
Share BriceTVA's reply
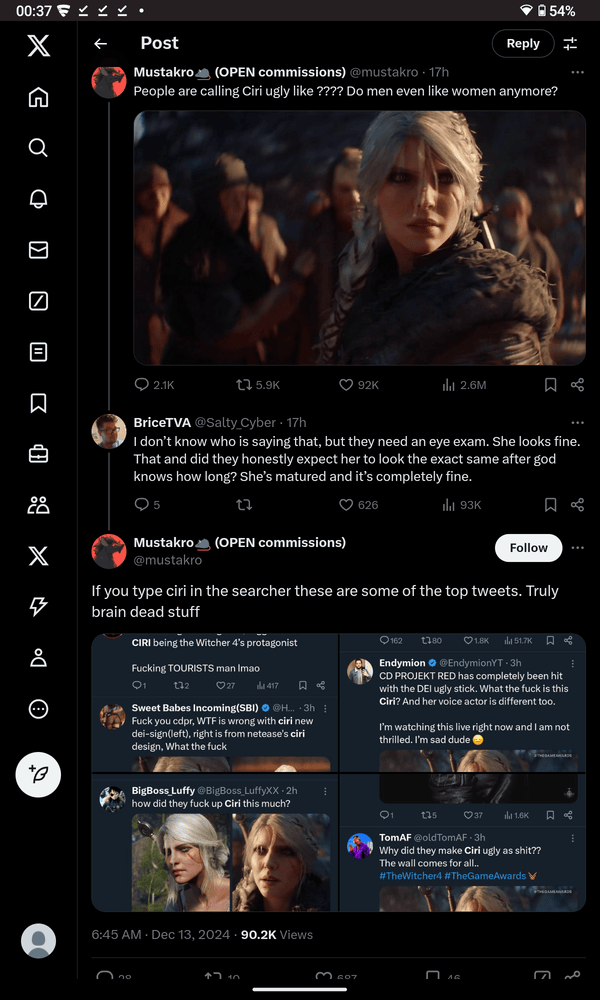click(577, 505)
